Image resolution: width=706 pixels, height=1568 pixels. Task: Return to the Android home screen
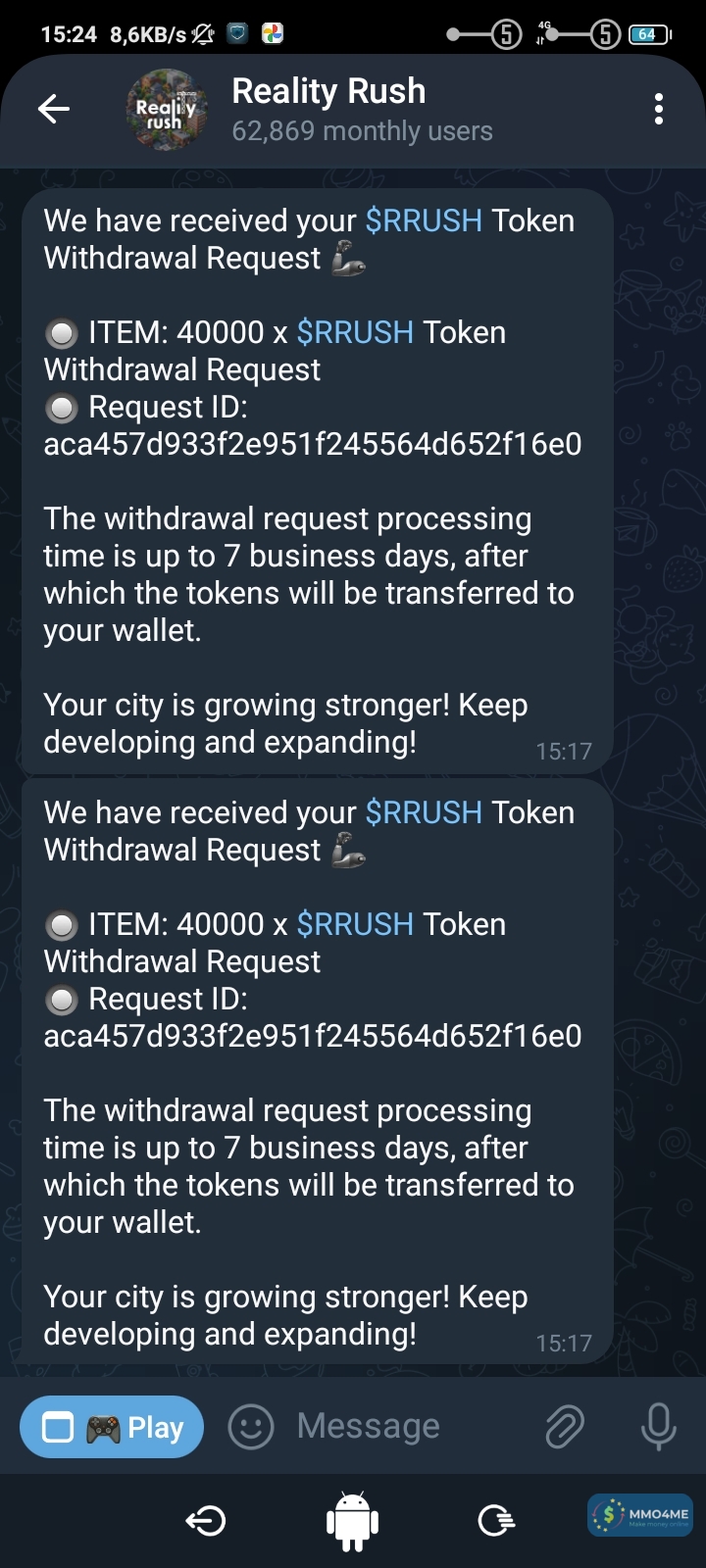point(352,1520)
